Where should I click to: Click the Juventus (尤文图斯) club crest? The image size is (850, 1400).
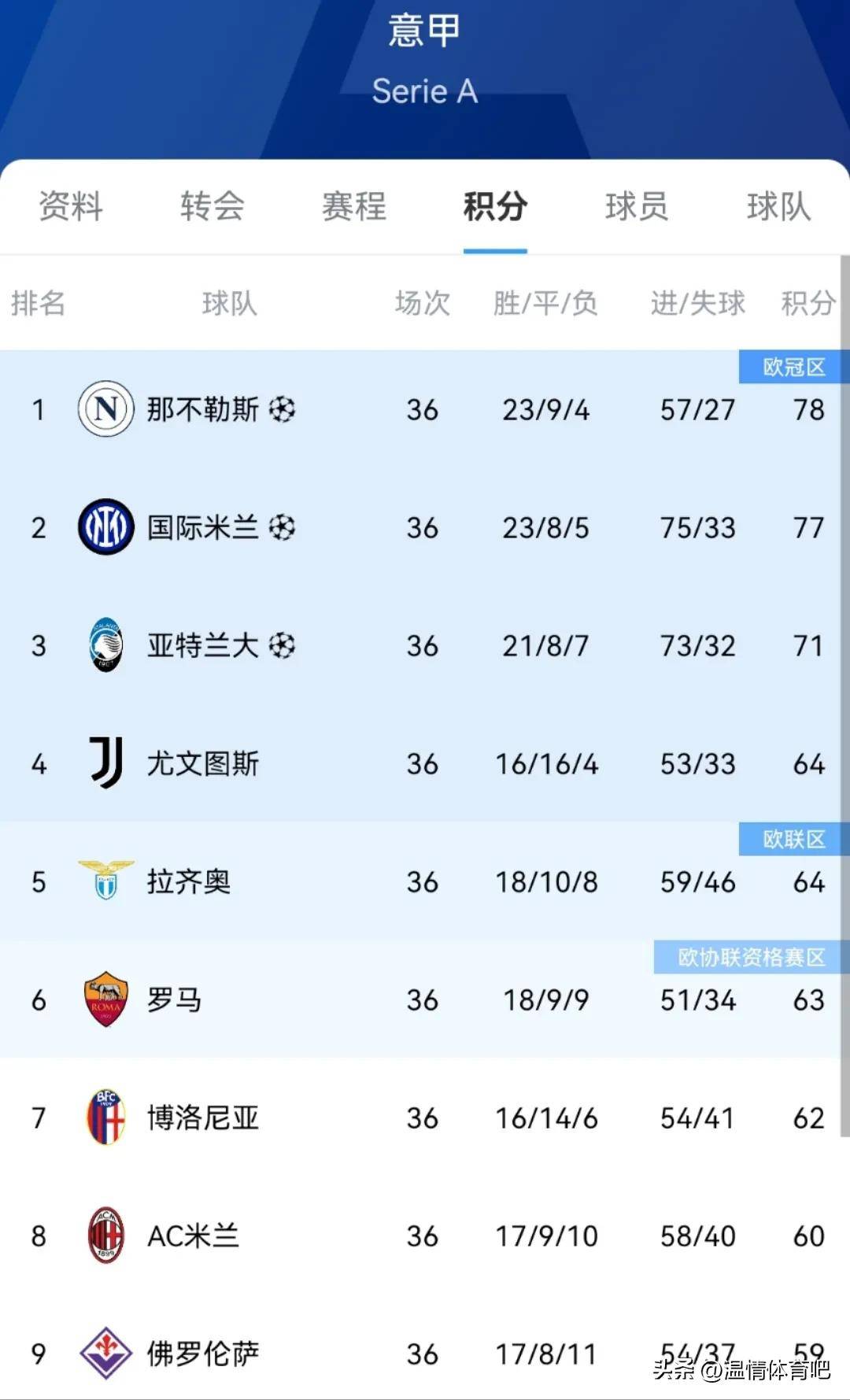103,763
